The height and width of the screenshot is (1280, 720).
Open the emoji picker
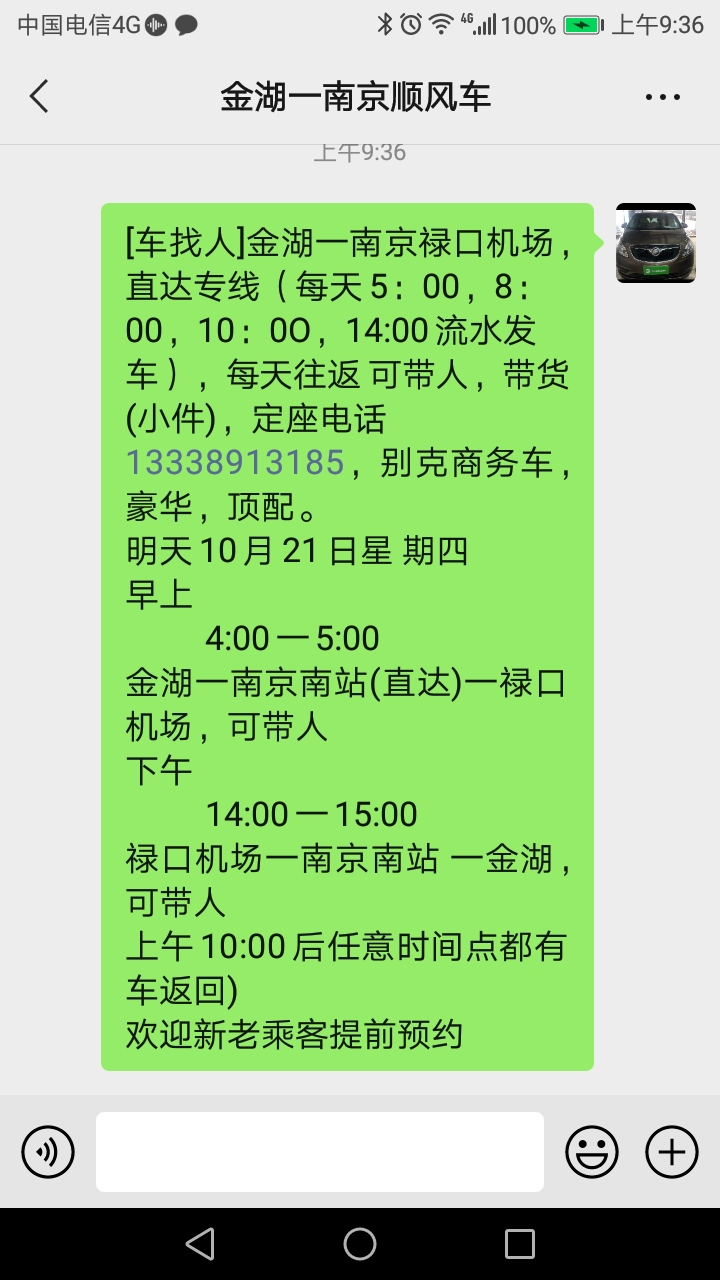592,1152
